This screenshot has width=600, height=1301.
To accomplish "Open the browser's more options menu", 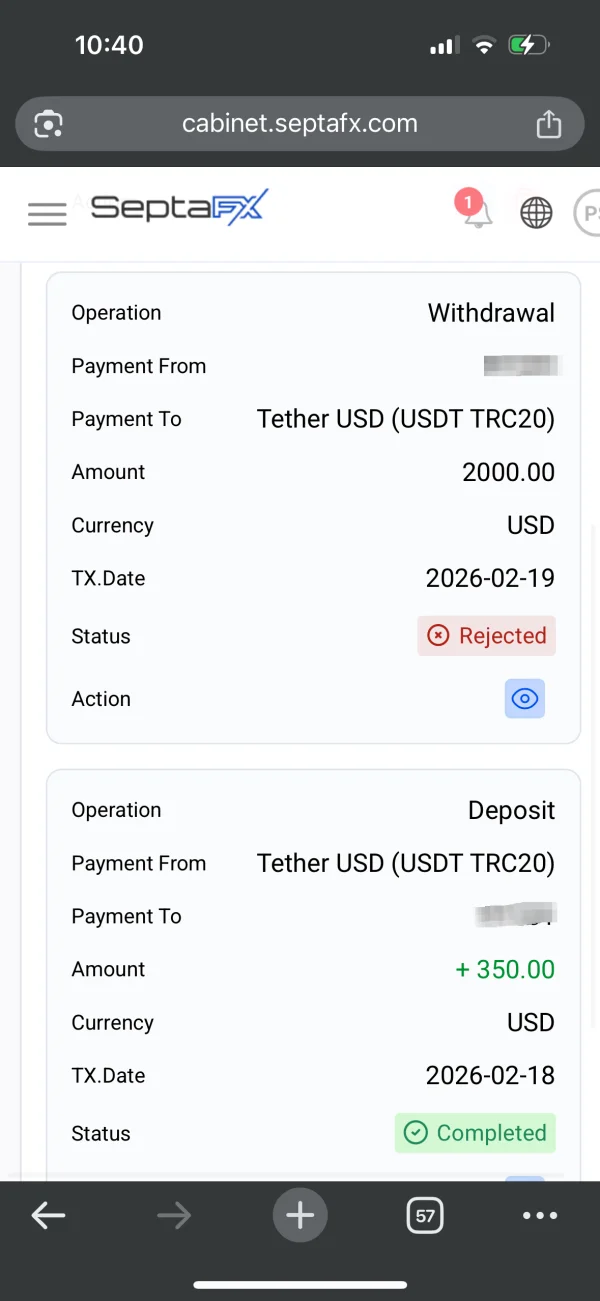I will coord(540,1215).
